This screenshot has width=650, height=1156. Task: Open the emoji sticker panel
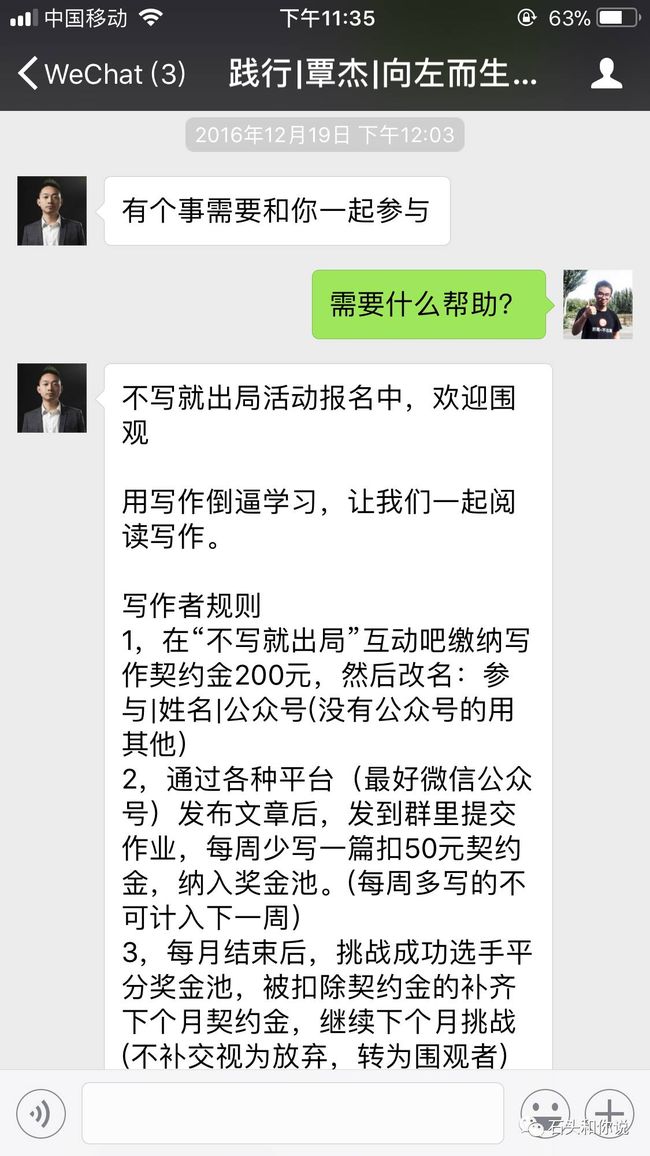click(x=545, y=1113)
